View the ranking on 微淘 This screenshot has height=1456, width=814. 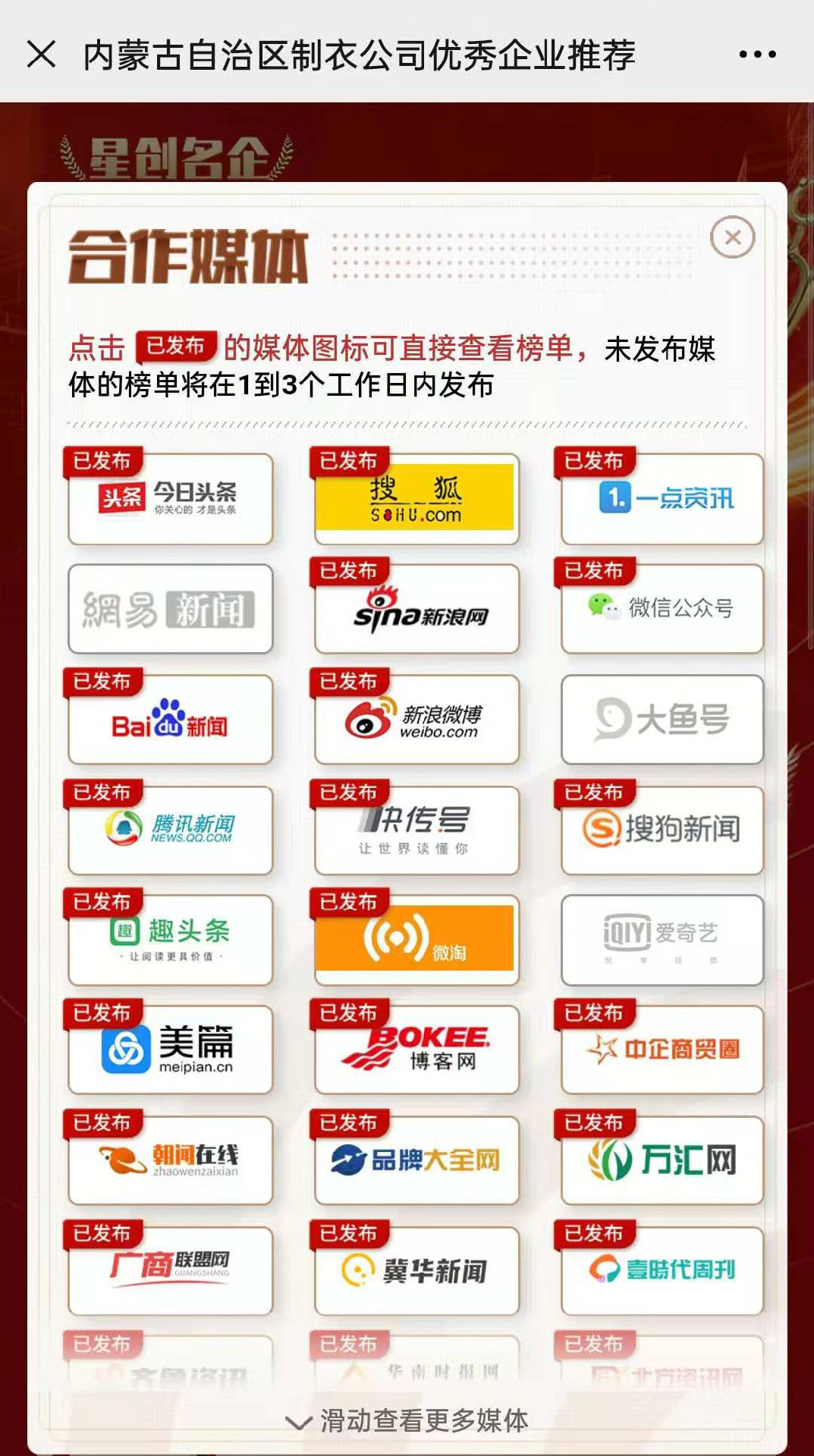pos(416,940)
